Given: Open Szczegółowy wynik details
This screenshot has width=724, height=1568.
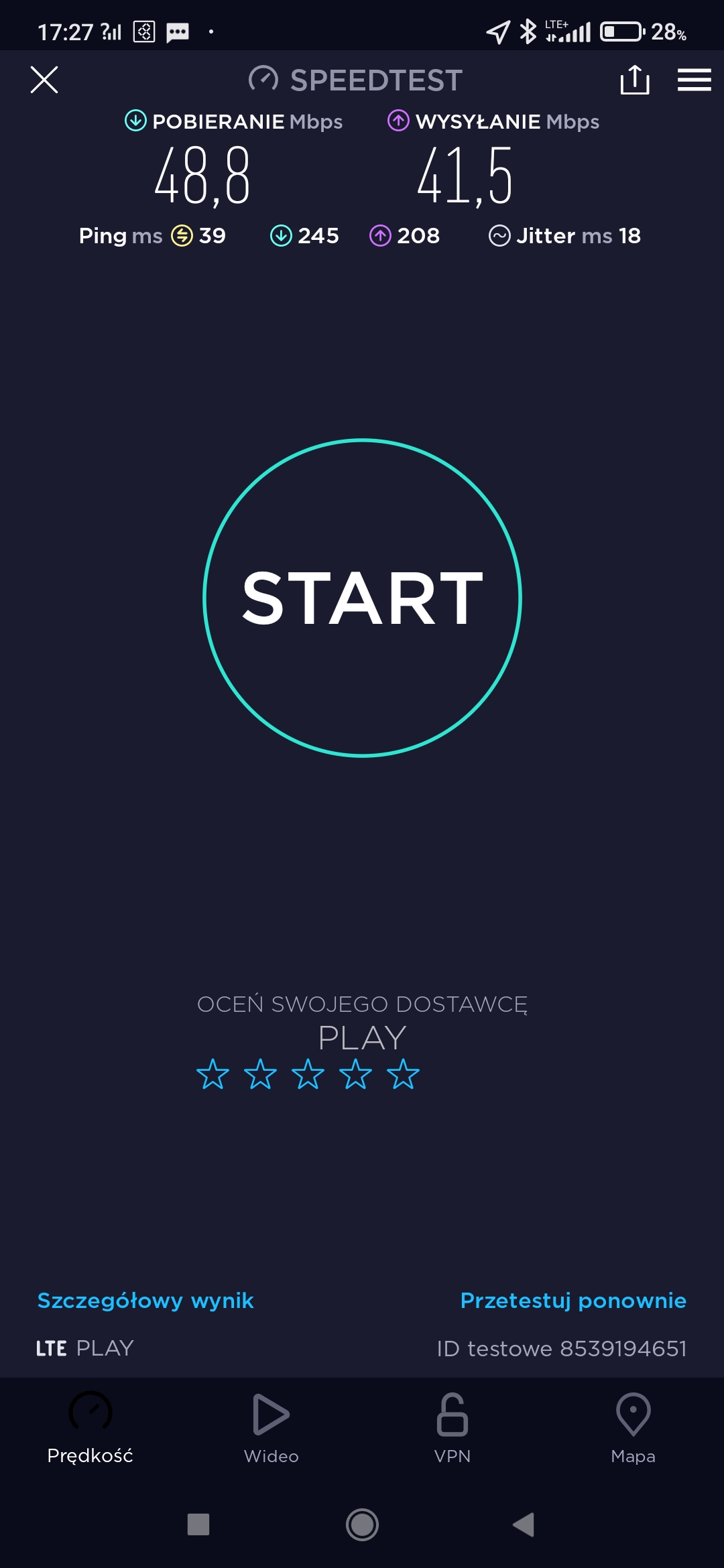Looking at the screenshot, I should click(x=145, y=1301).
